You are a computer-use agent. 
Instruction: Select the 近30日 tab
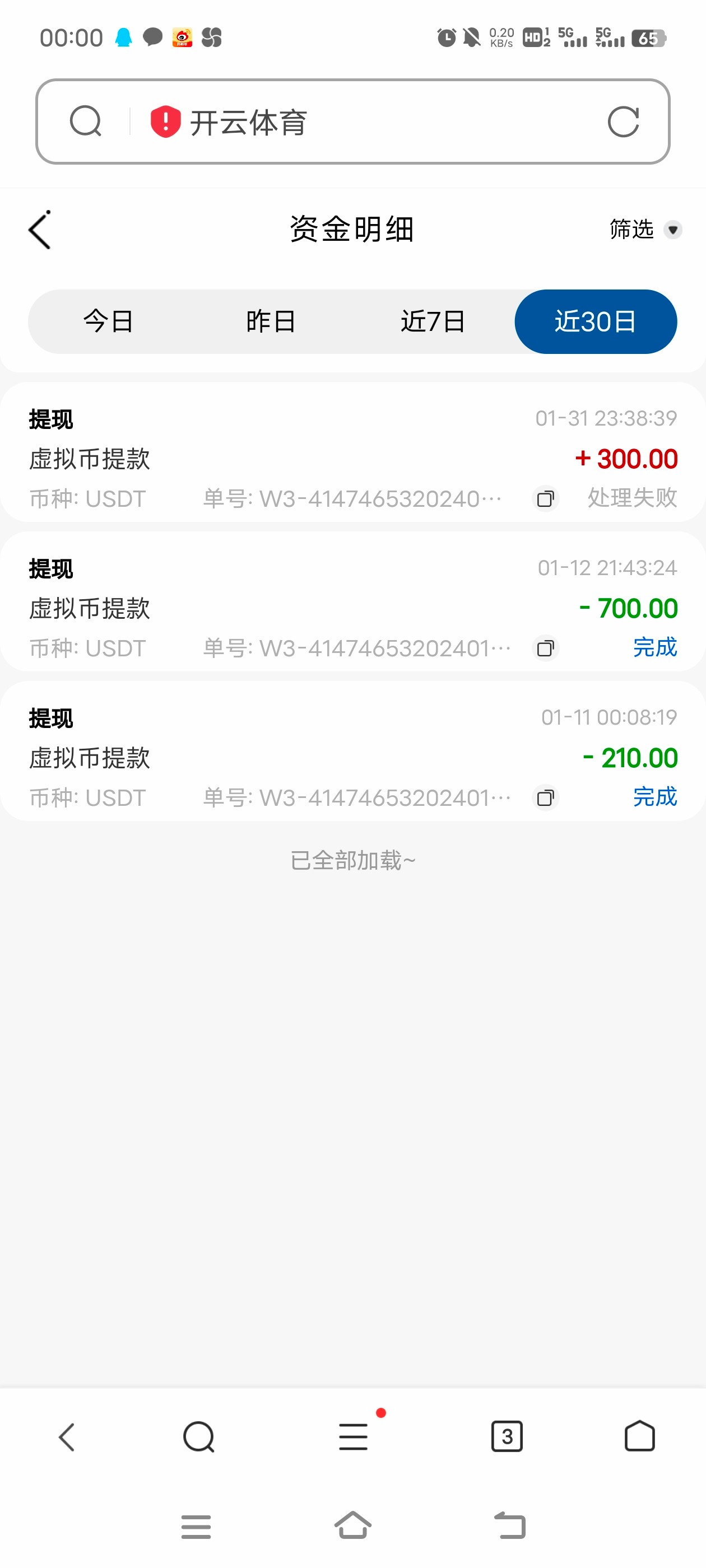pyautogui.click(x=595, y=321)
